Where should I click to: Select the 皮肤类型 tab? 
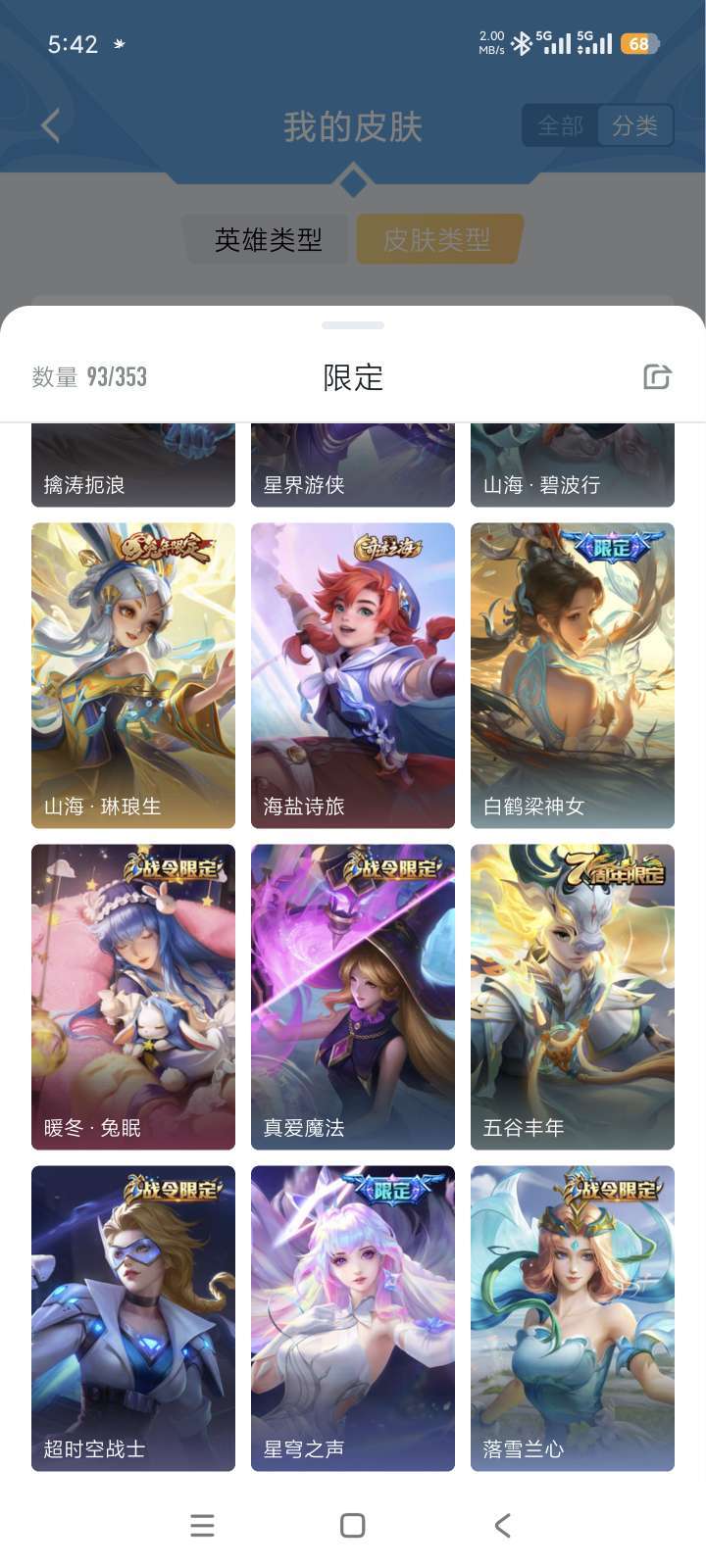tap(437, 239)
